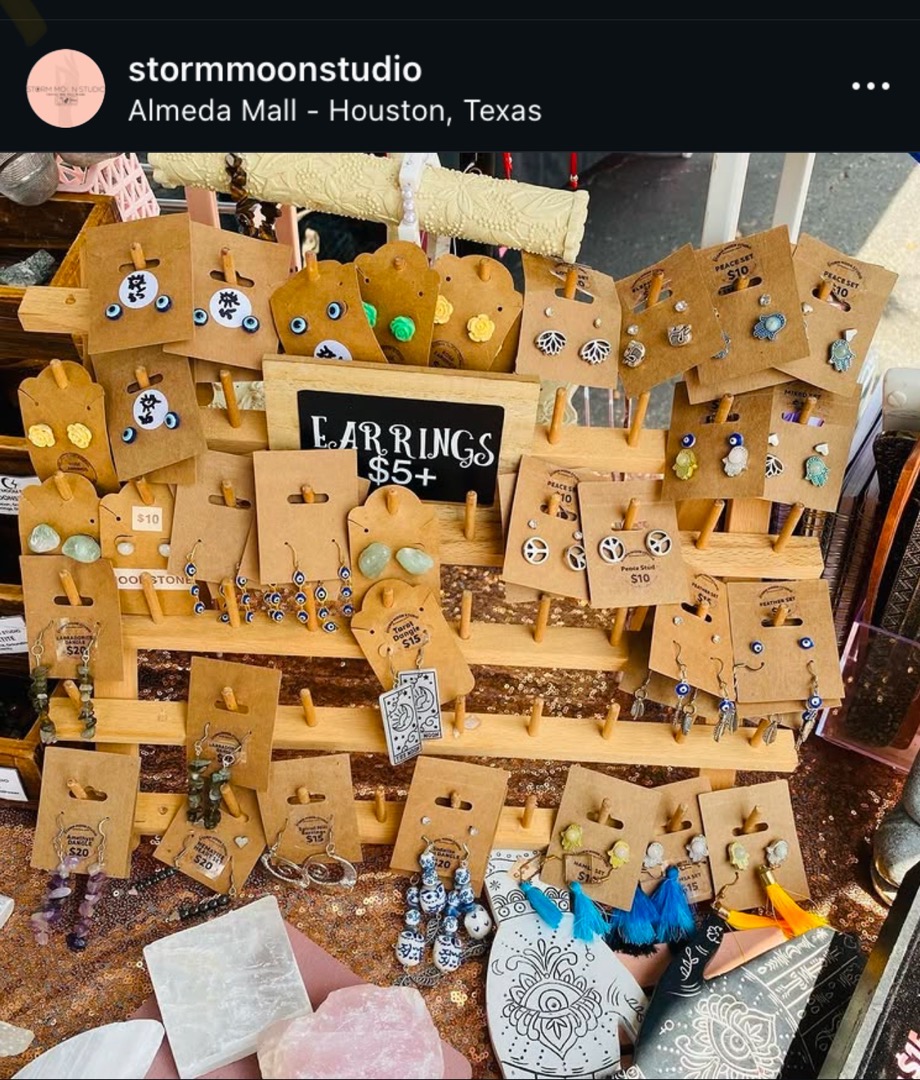Open the post's three-dot options menu
The image size is (920, 1080).
tap(870, 87)
